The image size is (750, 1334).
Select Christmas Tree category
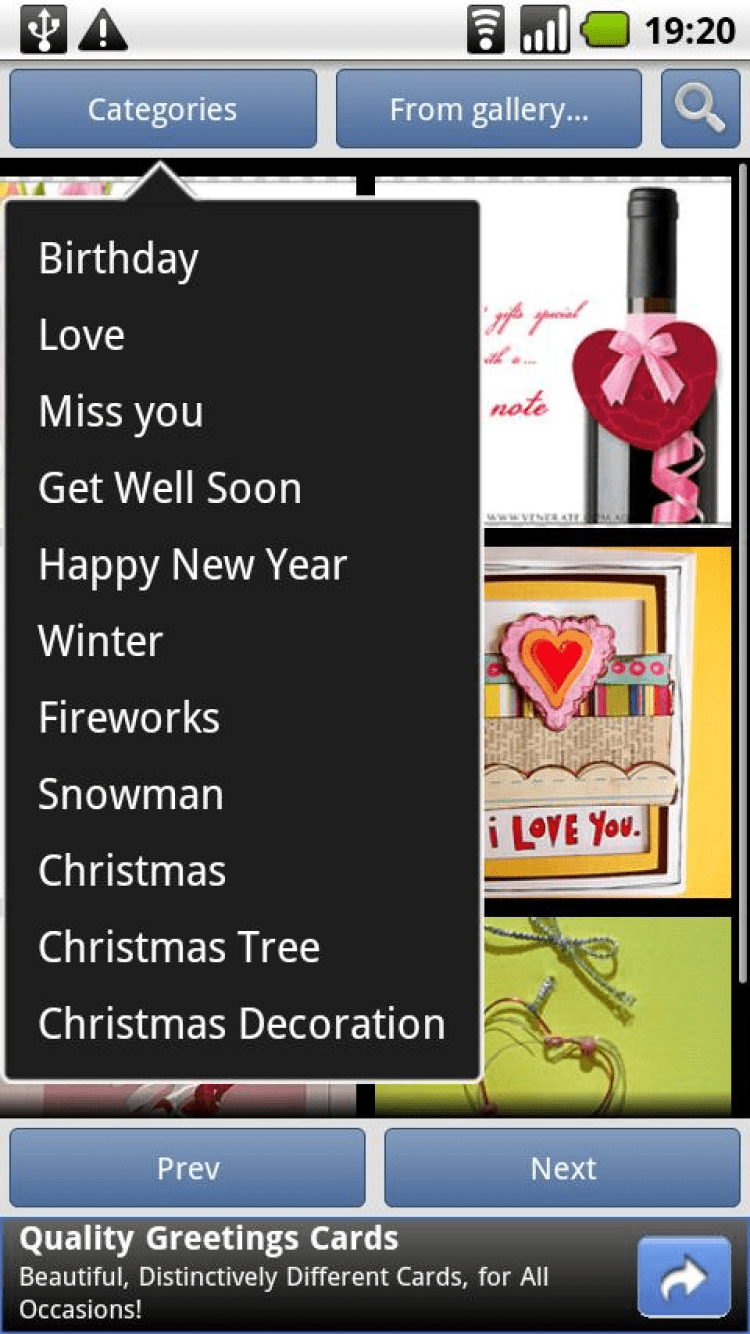coord(179,947)
